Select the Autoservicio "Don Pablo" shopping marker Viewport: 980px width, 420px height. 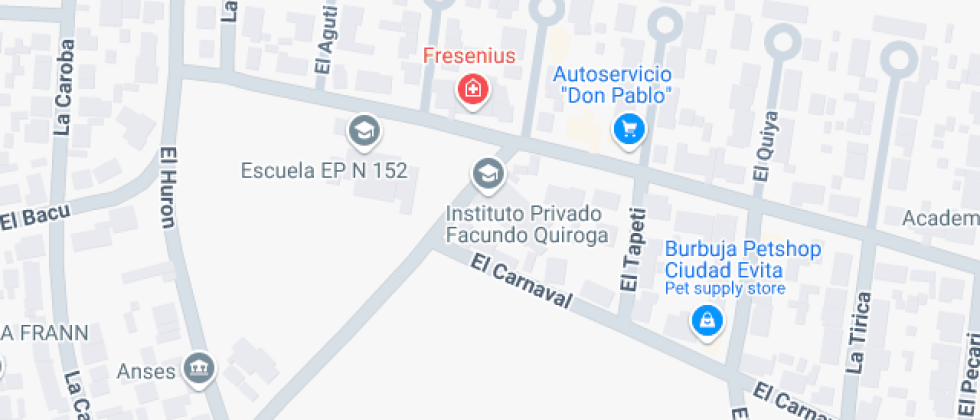click(628, 129)
